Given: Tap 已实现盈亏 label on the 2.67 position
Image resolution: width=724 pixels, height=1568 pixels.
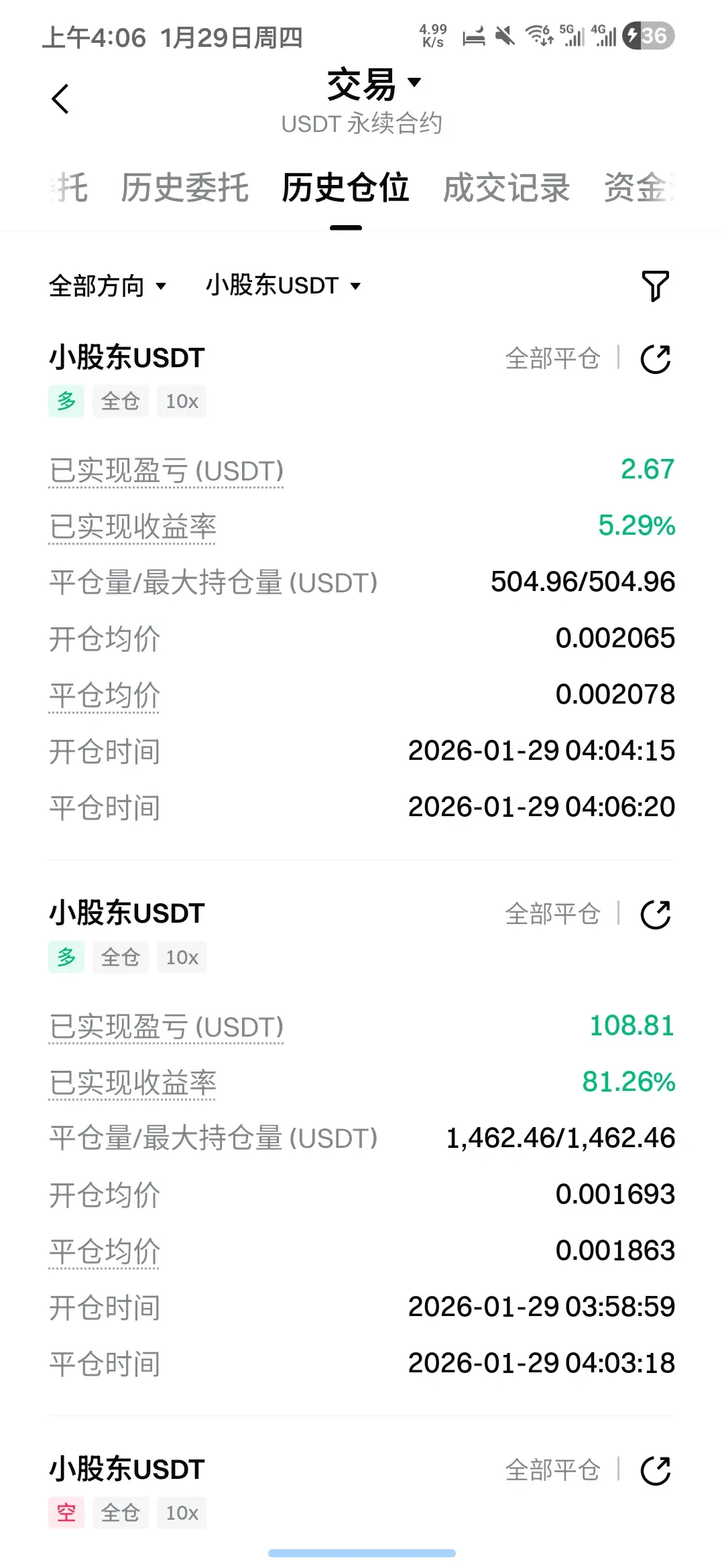Looking at the screenshot, I should point(166,471).
